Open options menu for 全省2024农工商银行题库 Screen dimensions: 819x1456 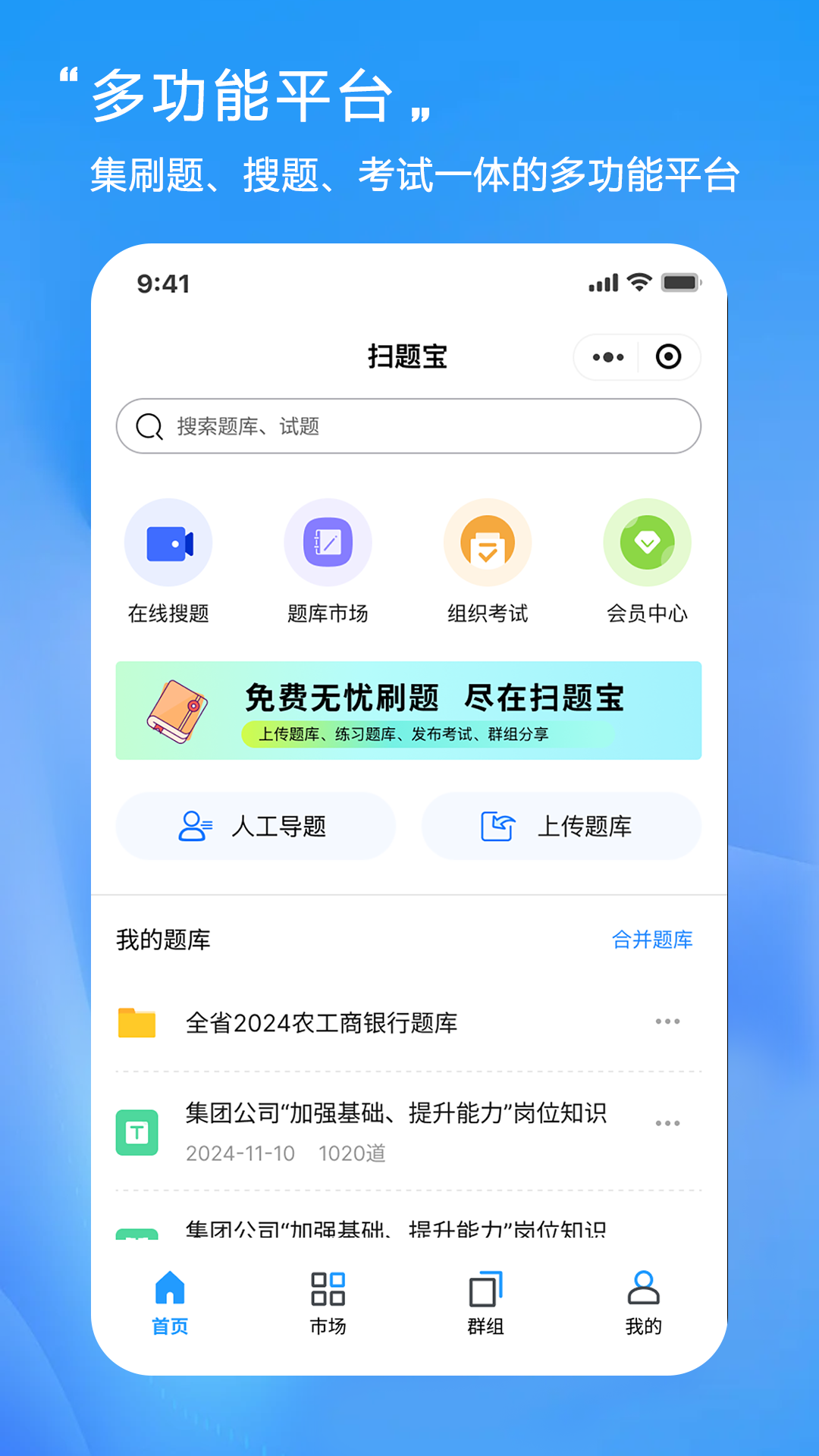667,1020
